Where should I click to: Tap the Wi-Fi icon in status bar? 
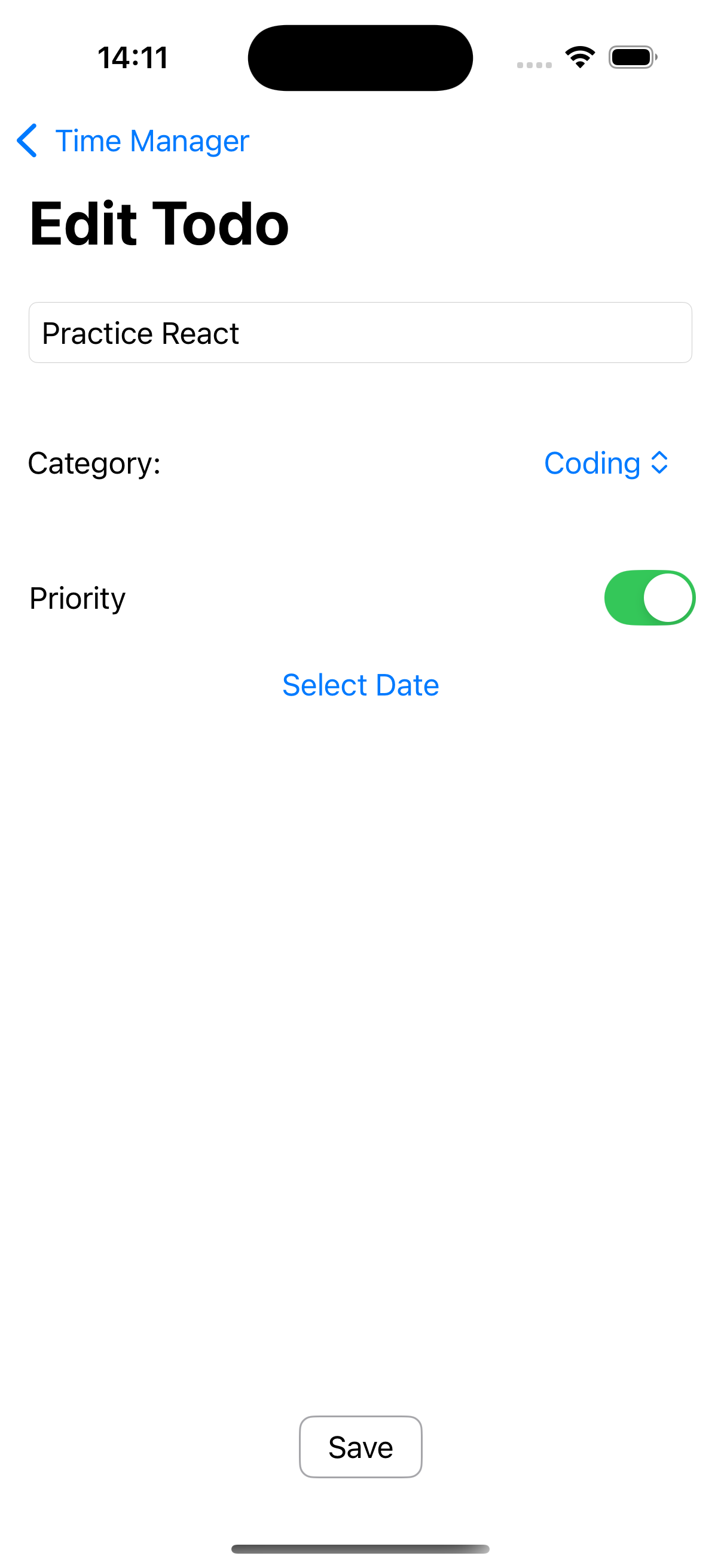tap(579, 56)
